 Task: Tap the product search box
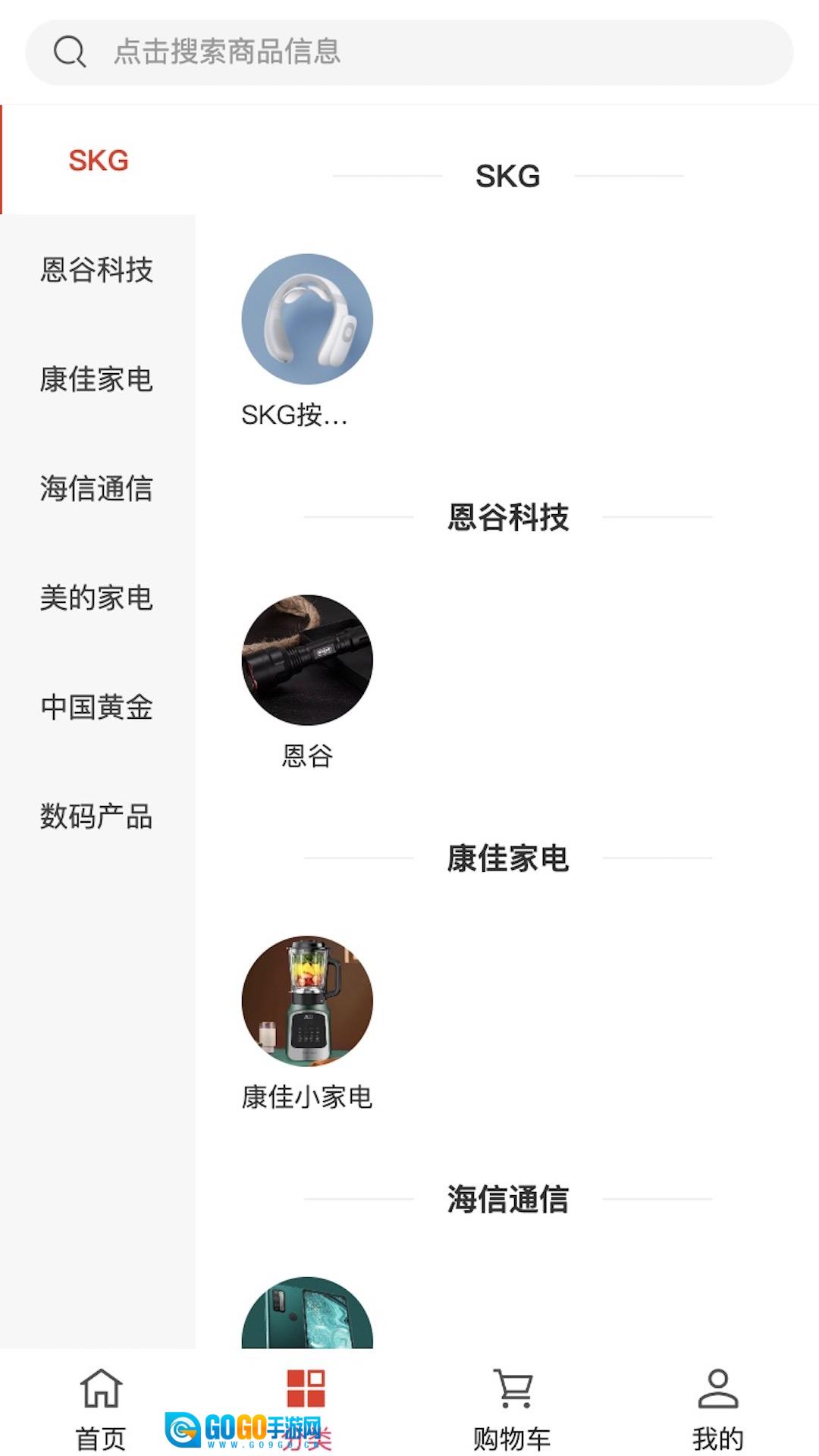[409, 52]
